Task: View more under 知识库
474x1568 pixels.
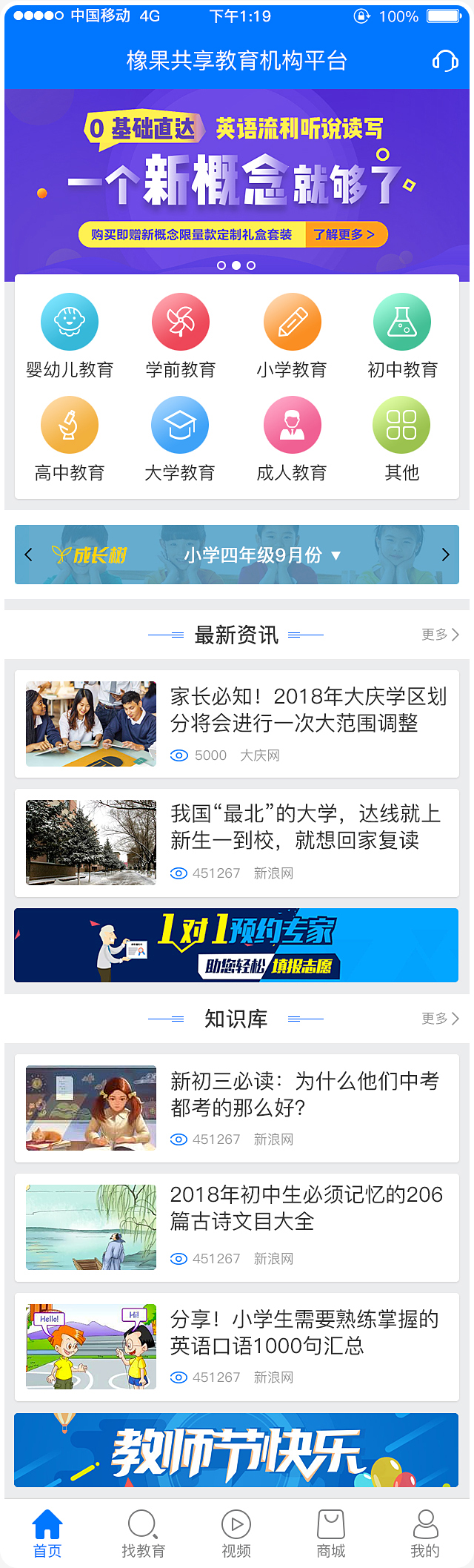Action: [440, 1019]
